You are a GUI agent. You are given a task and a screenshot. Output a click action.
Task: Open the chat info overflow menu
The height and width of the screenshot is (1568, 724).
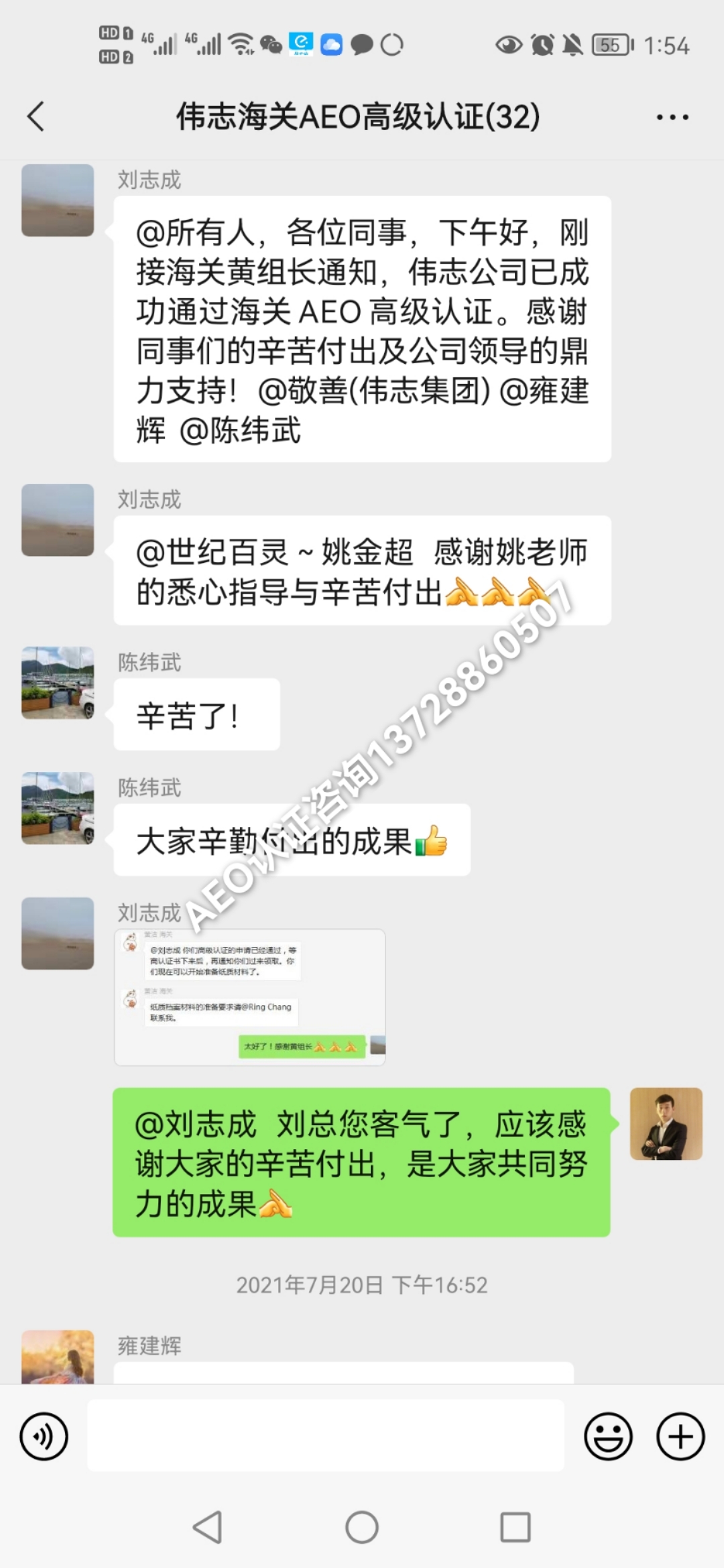click(672, 117)
